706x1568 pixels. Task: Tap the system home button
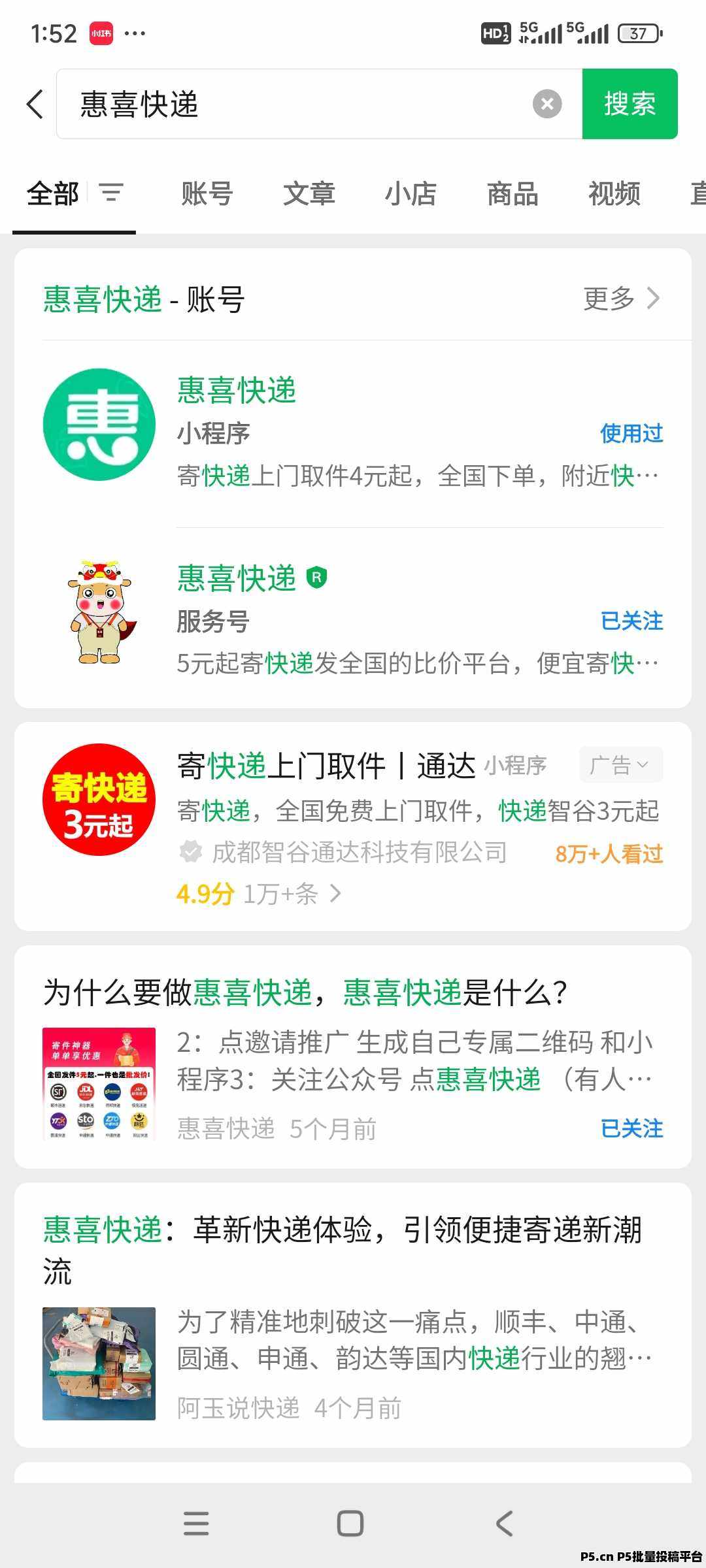pos(350,1524)
